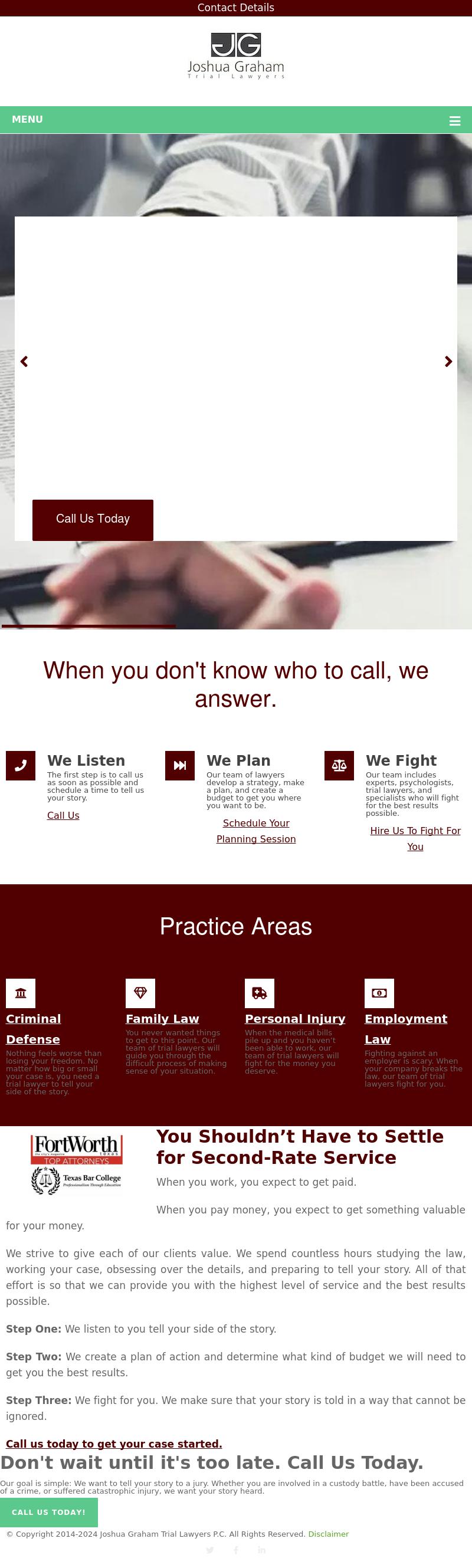Open the Joshua Graham logo home link

(235, 56)
